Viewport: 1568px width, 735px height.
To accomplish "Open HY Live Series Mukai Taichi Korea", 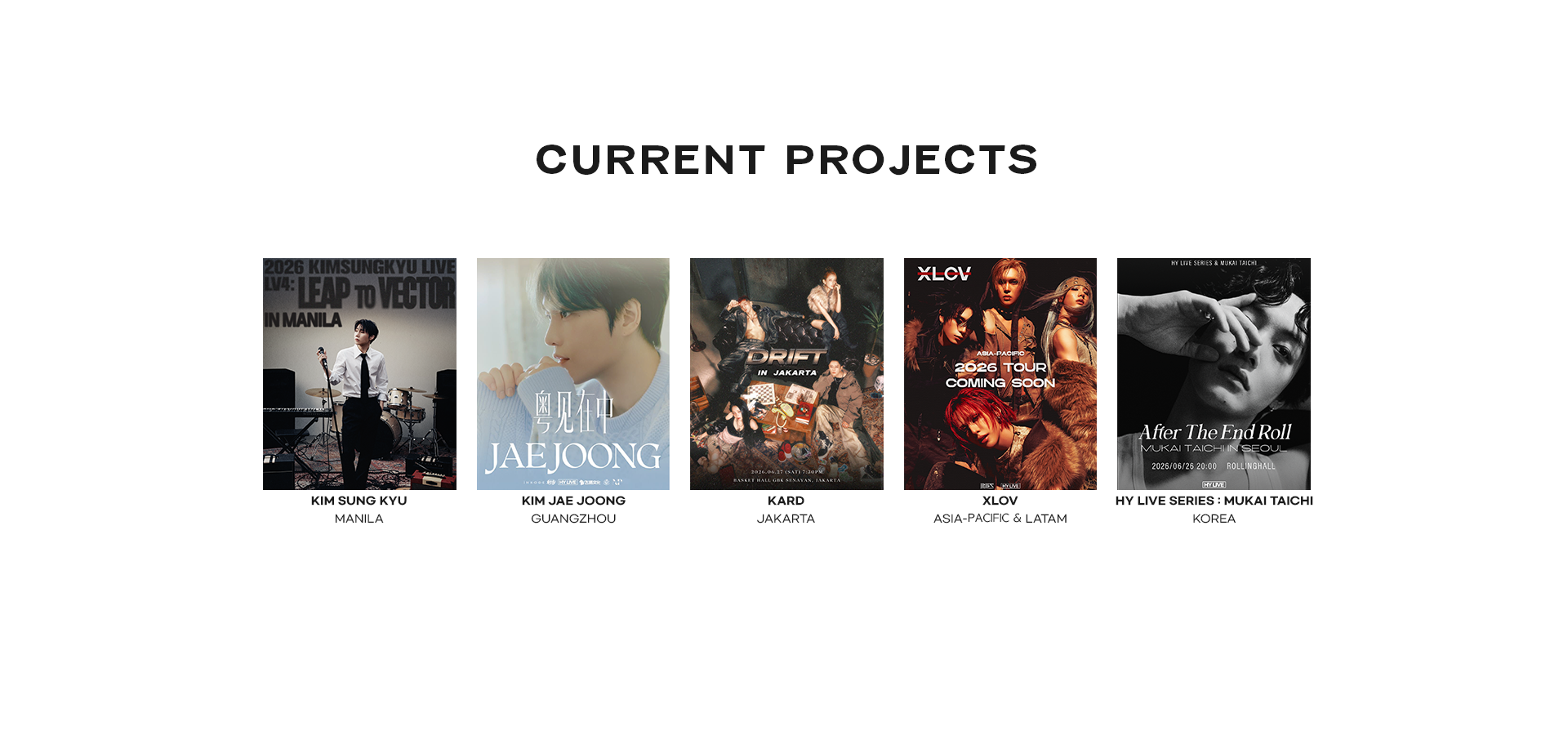I will 1214,374.
